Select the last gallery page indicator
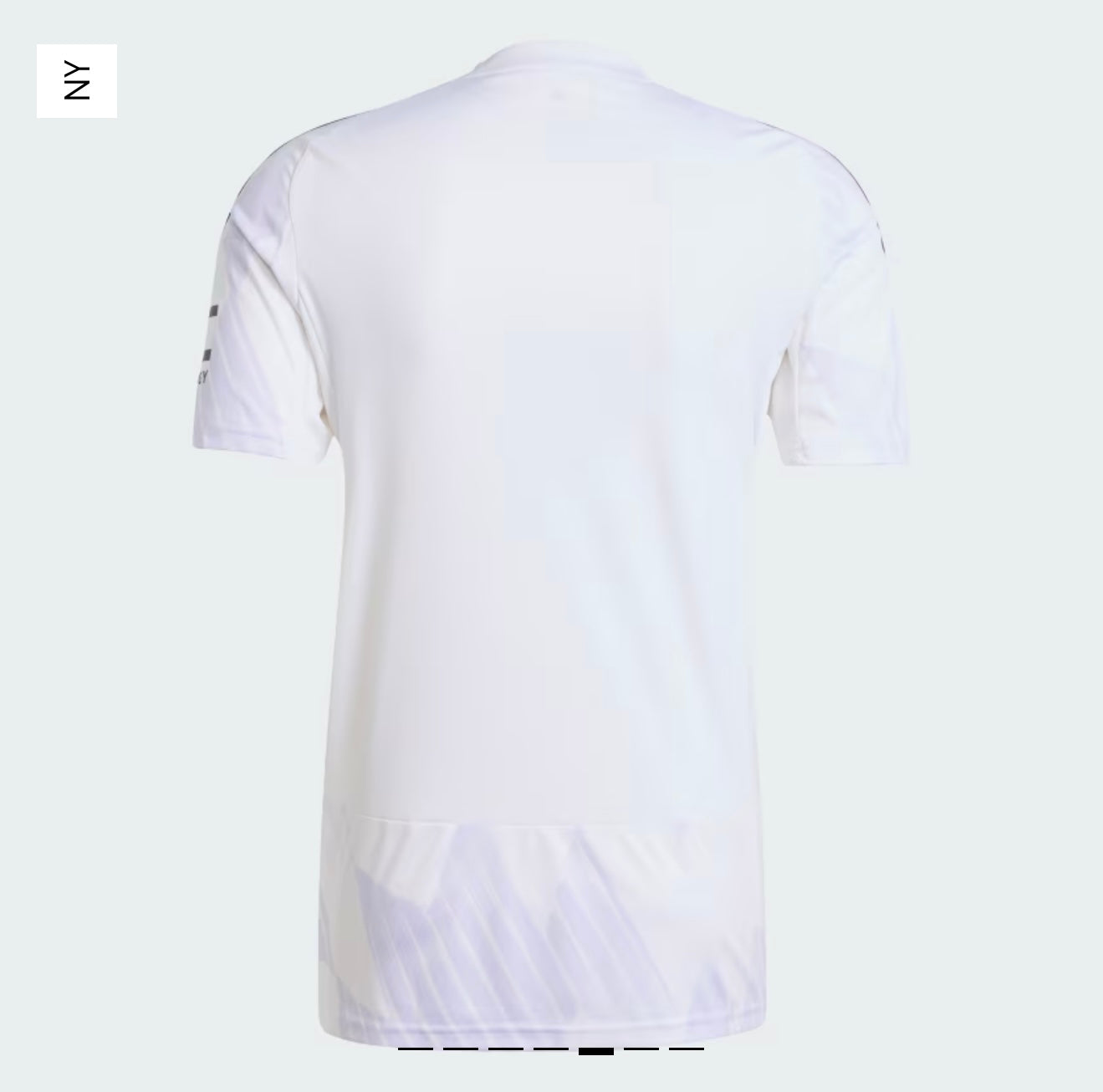The width and height of the screenshot is (1103, 1092). pyautogui.click(x=687, y=1049)
